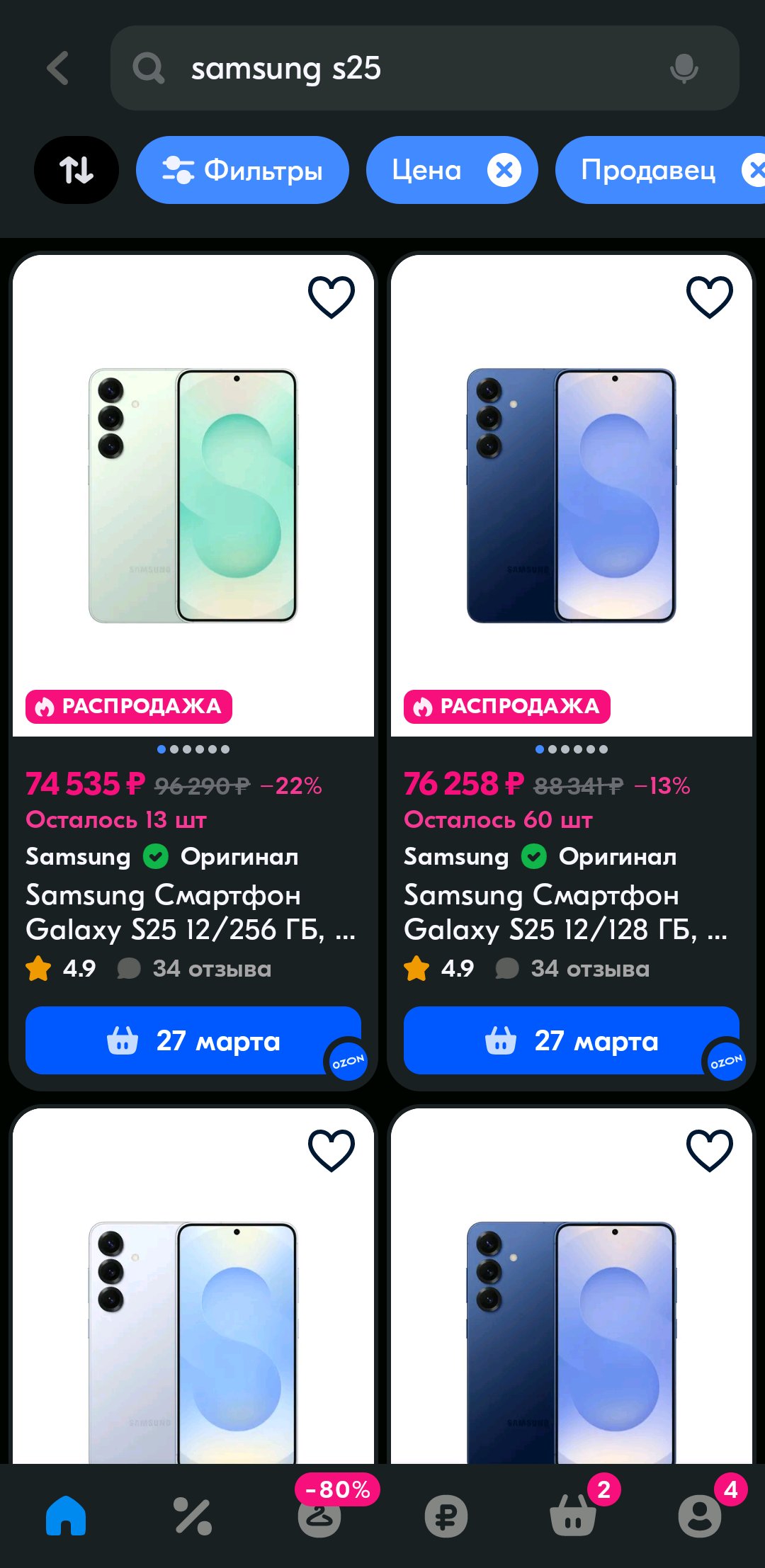Clear the Цена filter
The width and height of the screenshot is (765, 1568).
[x=504, y=171]
